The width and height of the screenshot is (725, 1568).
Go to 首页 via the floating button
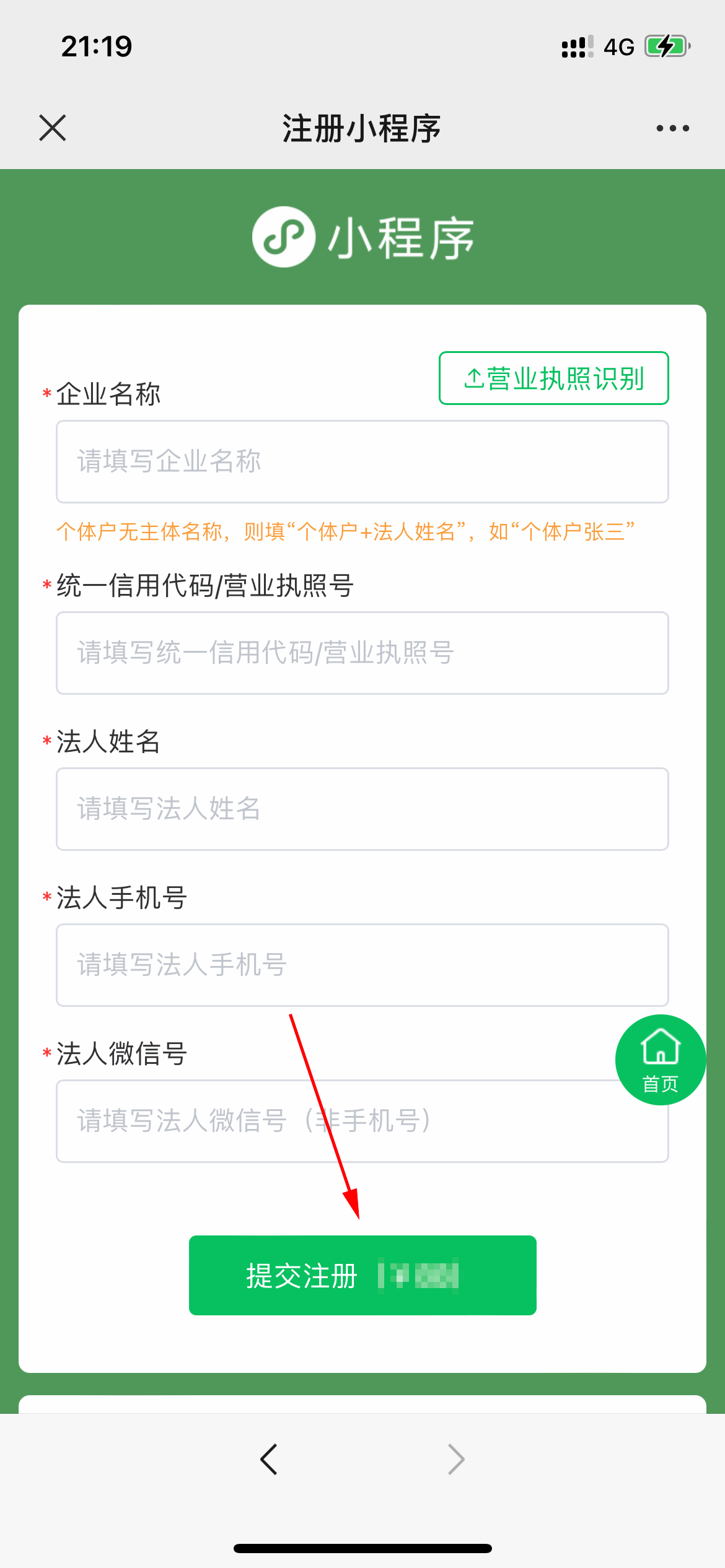[661, 1060]
